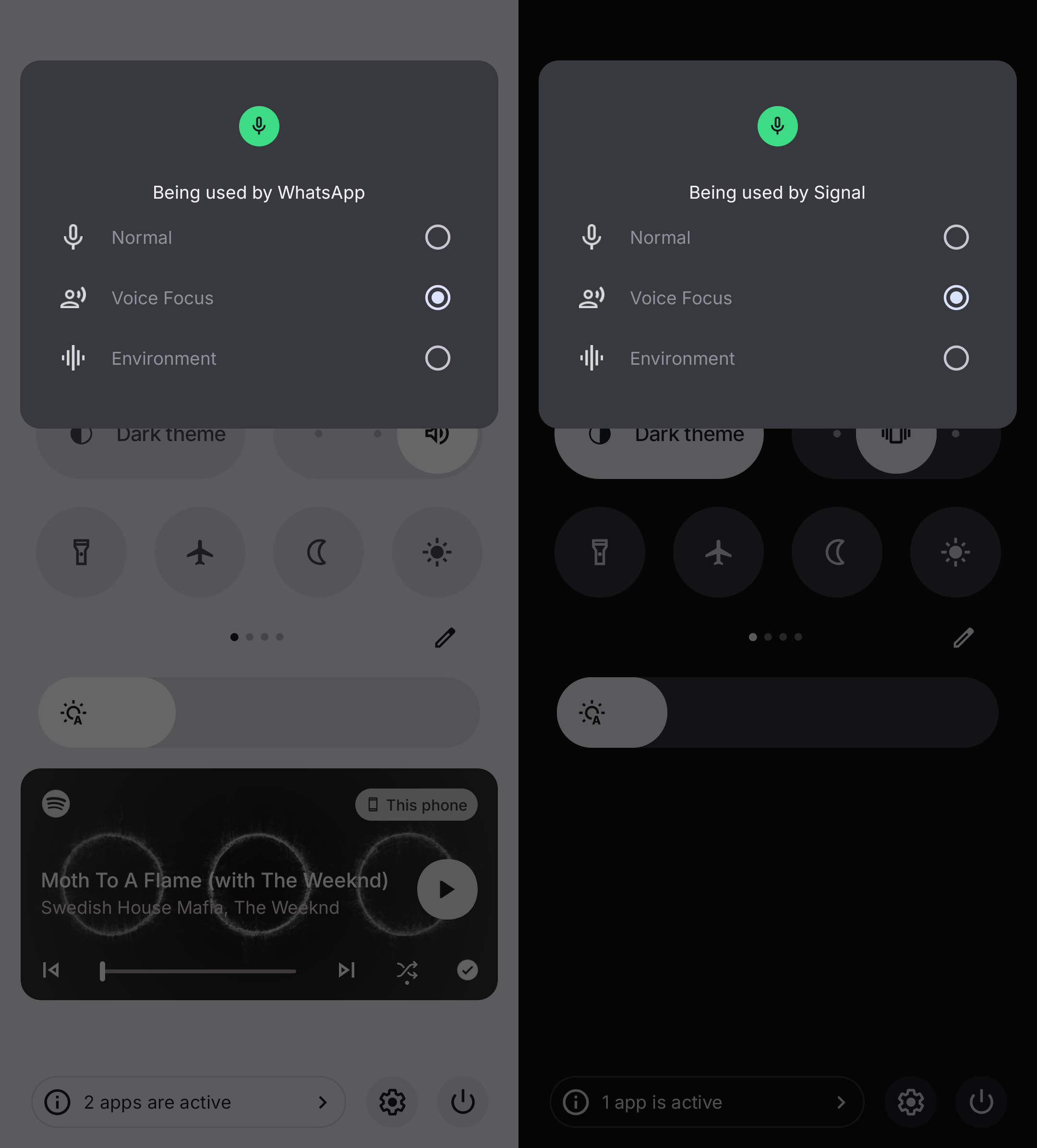The height and width of the screenshot is (1148, 1037).
Task: Open the 2 apps are active row
Action: pos(189,1102)
